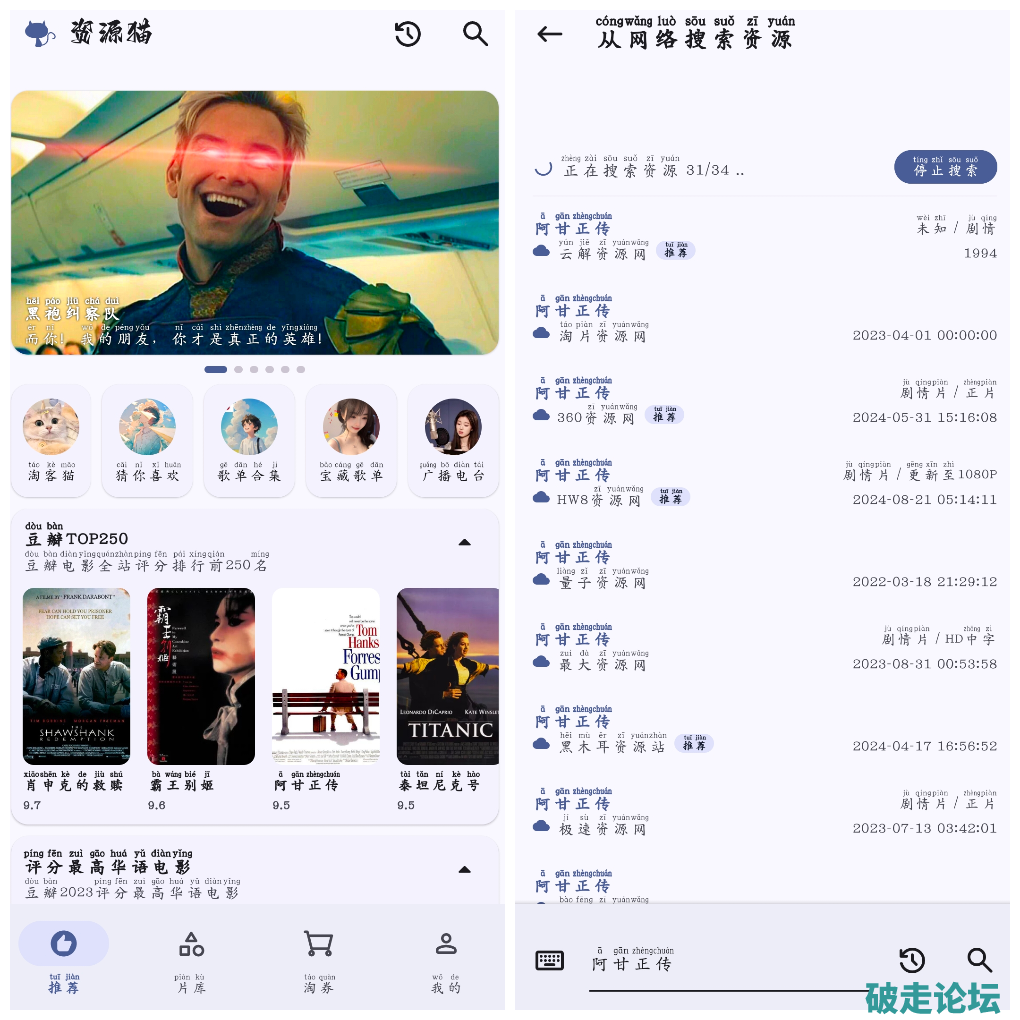Open the HW8资源网 result for 阿甘正传
Screen dimensions: 1020x1020
point(765,486)
